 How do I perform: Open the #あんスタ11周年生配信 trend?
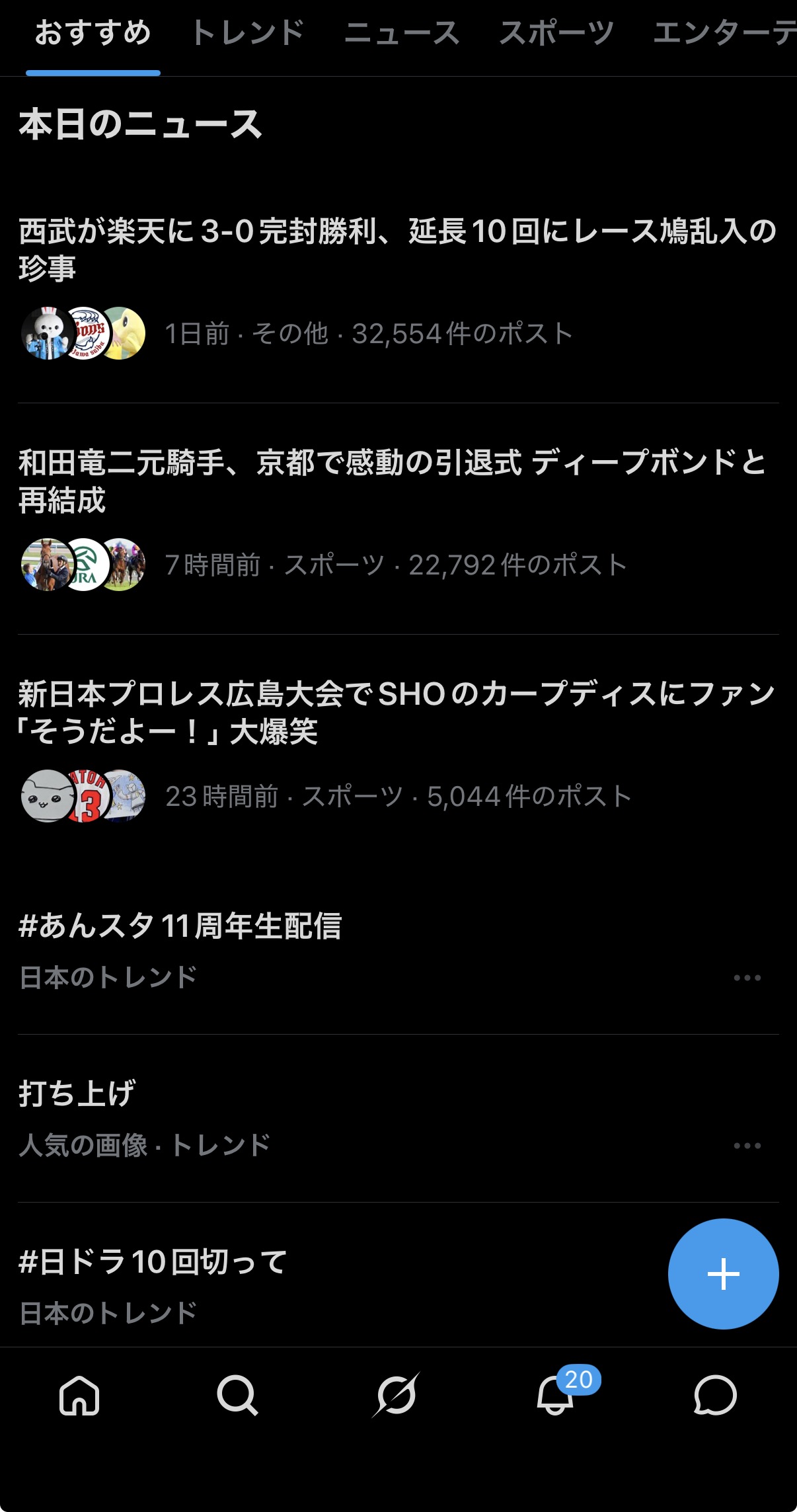tap(180, 926)
